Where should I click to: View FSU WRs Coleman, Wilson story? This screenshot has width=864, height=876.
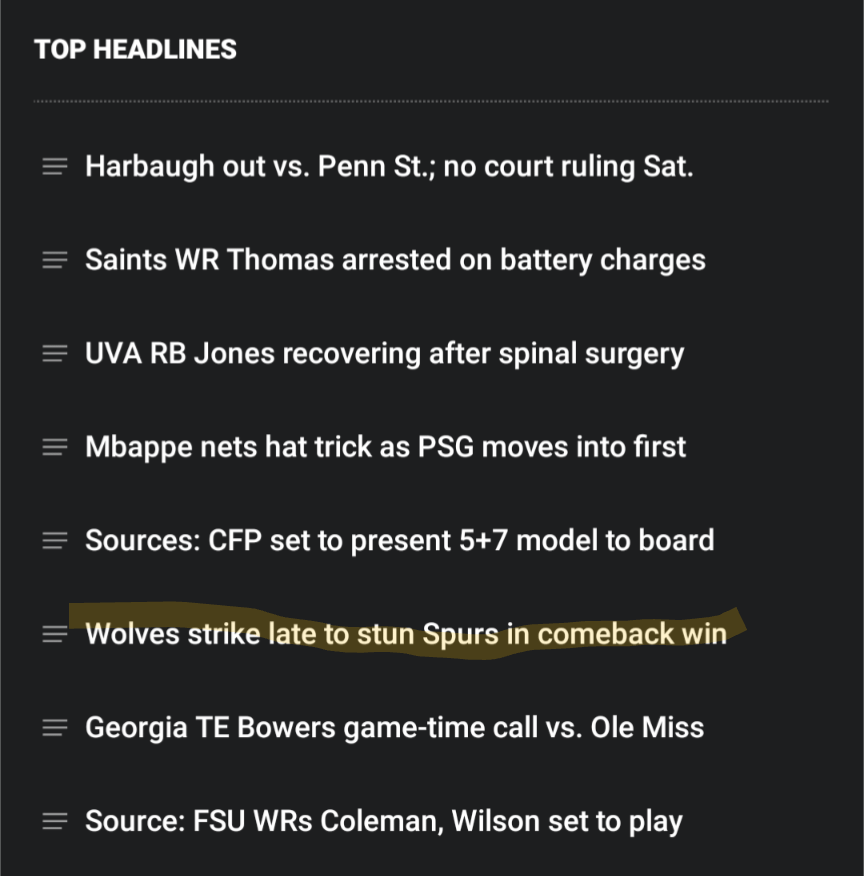[383, 822]
